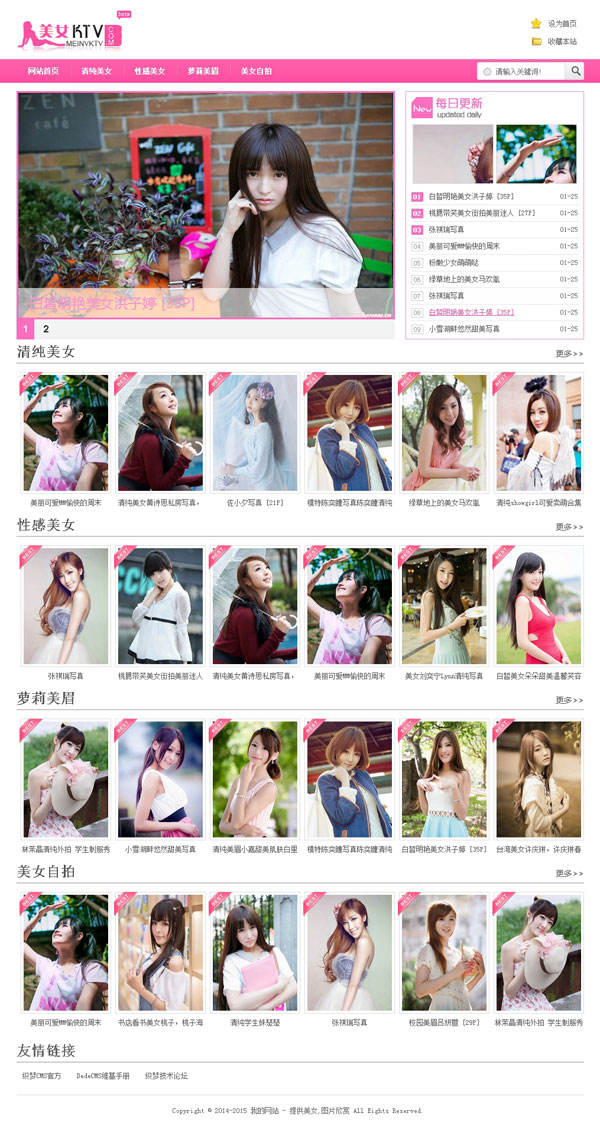Open the 台湾美女许庆琳 photo tile
600x1126 pixels.
(x=538, y=779)
